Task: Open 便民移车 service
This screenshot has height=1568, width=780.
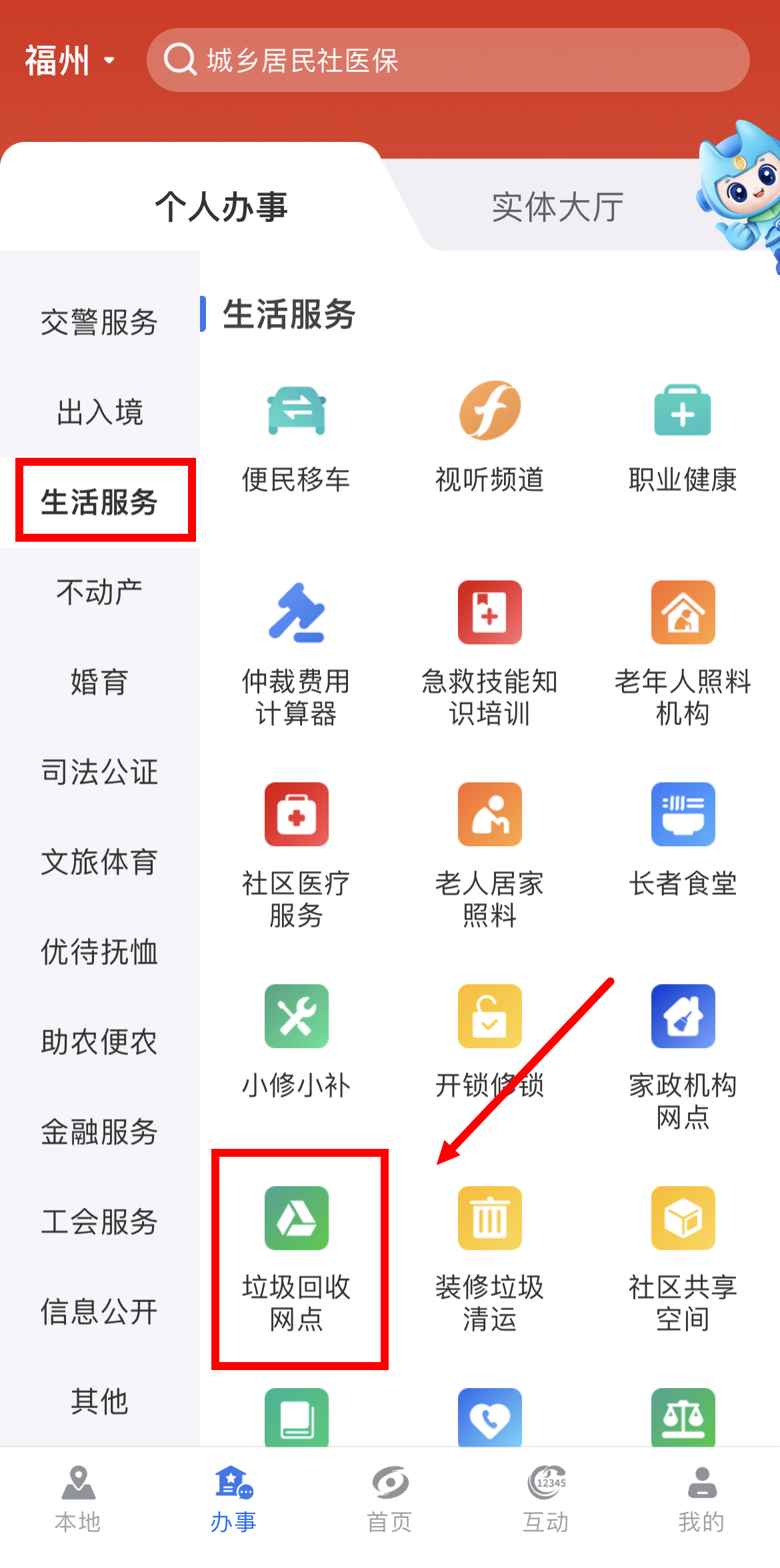Action: point(296,433)
